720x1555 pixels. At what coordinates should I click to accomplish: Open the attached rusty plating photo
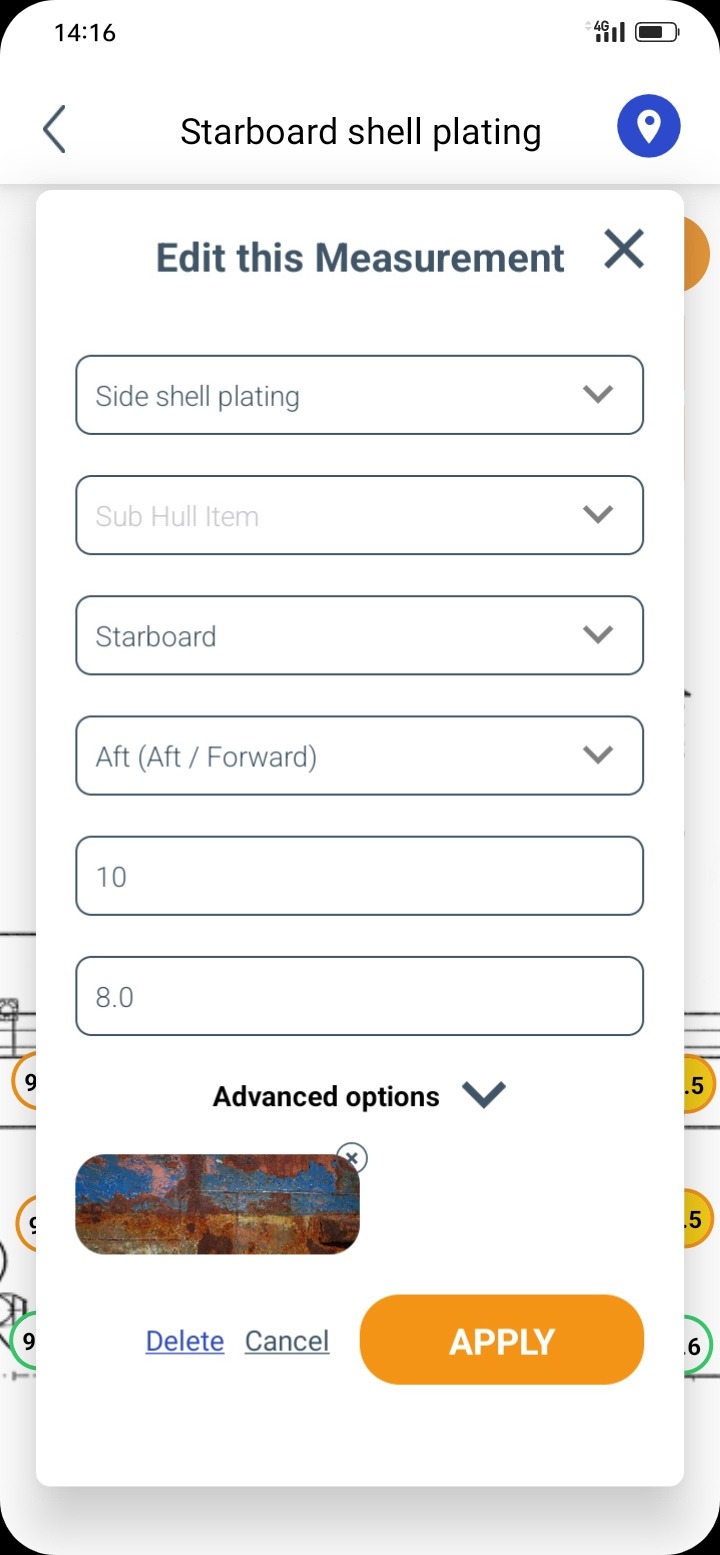point(217,1204)
